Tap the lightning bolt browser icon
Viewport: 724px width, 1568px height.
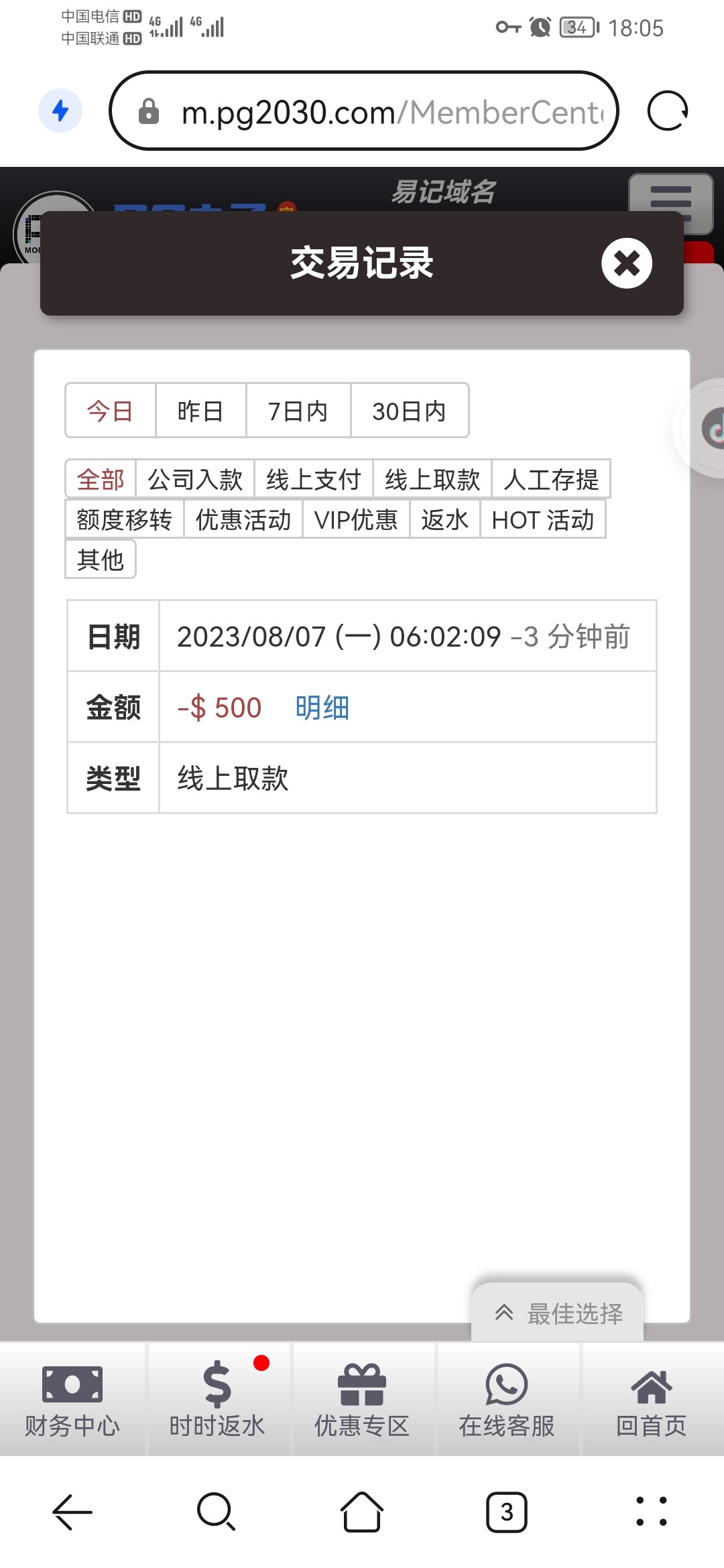[60, 111]
